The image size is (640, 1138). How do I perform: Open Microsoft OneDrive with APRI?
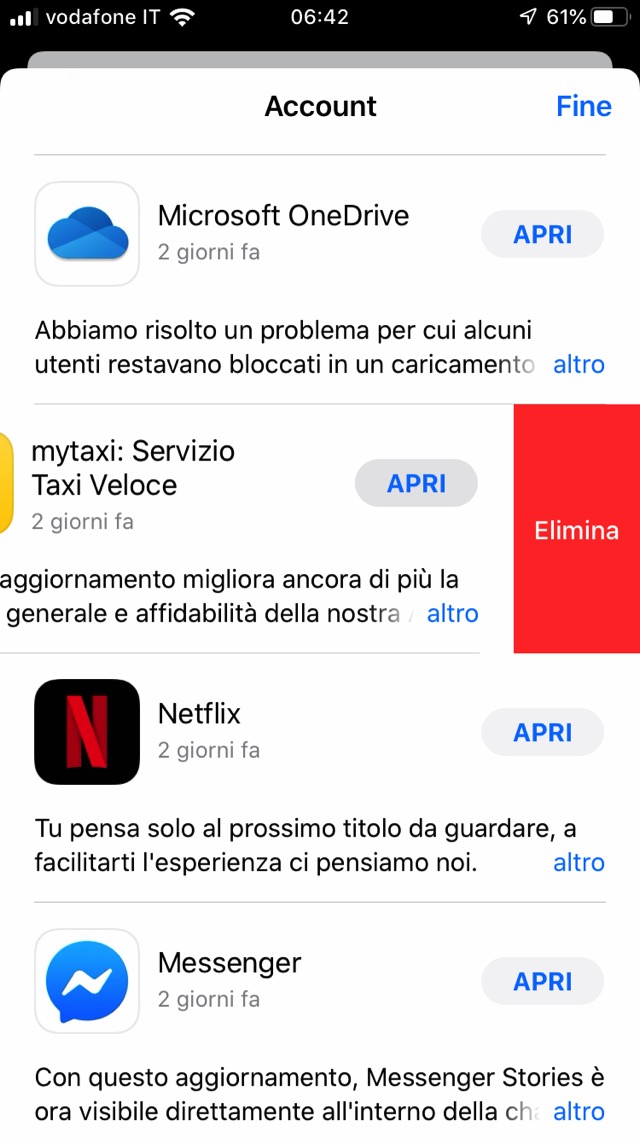pos(542,235)
